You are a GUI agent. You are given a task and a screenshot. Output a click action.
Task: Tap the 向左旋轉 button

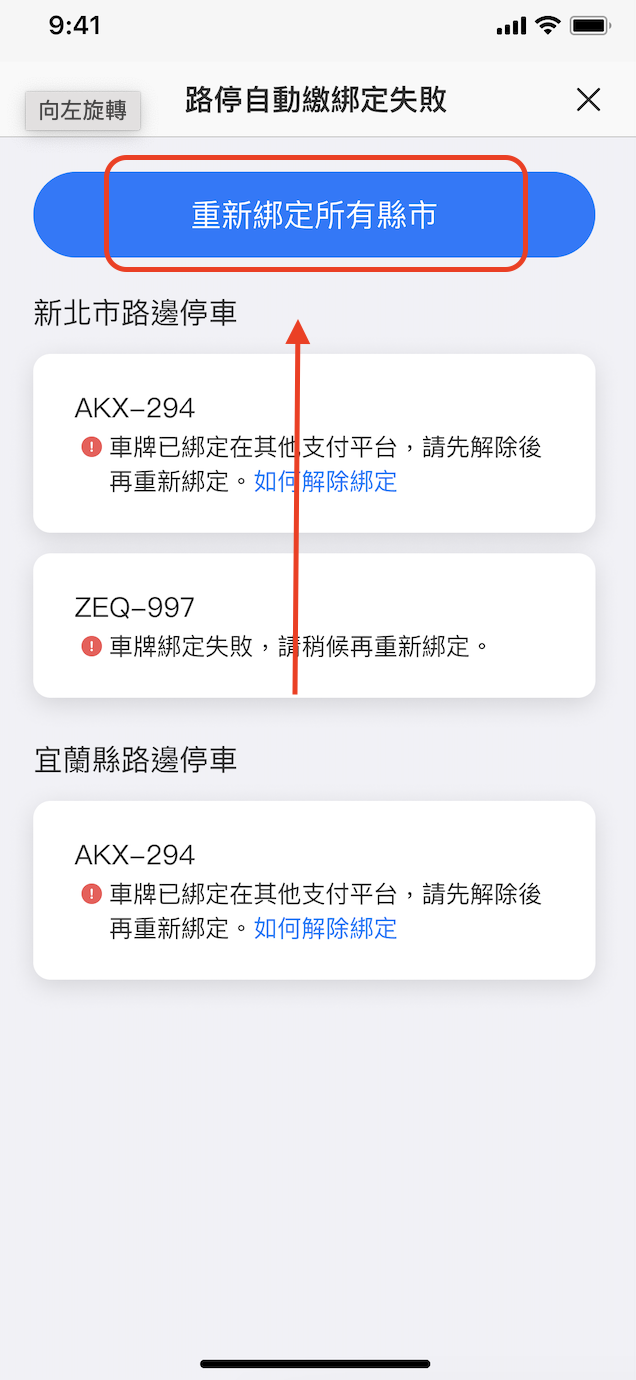[83, 111]
